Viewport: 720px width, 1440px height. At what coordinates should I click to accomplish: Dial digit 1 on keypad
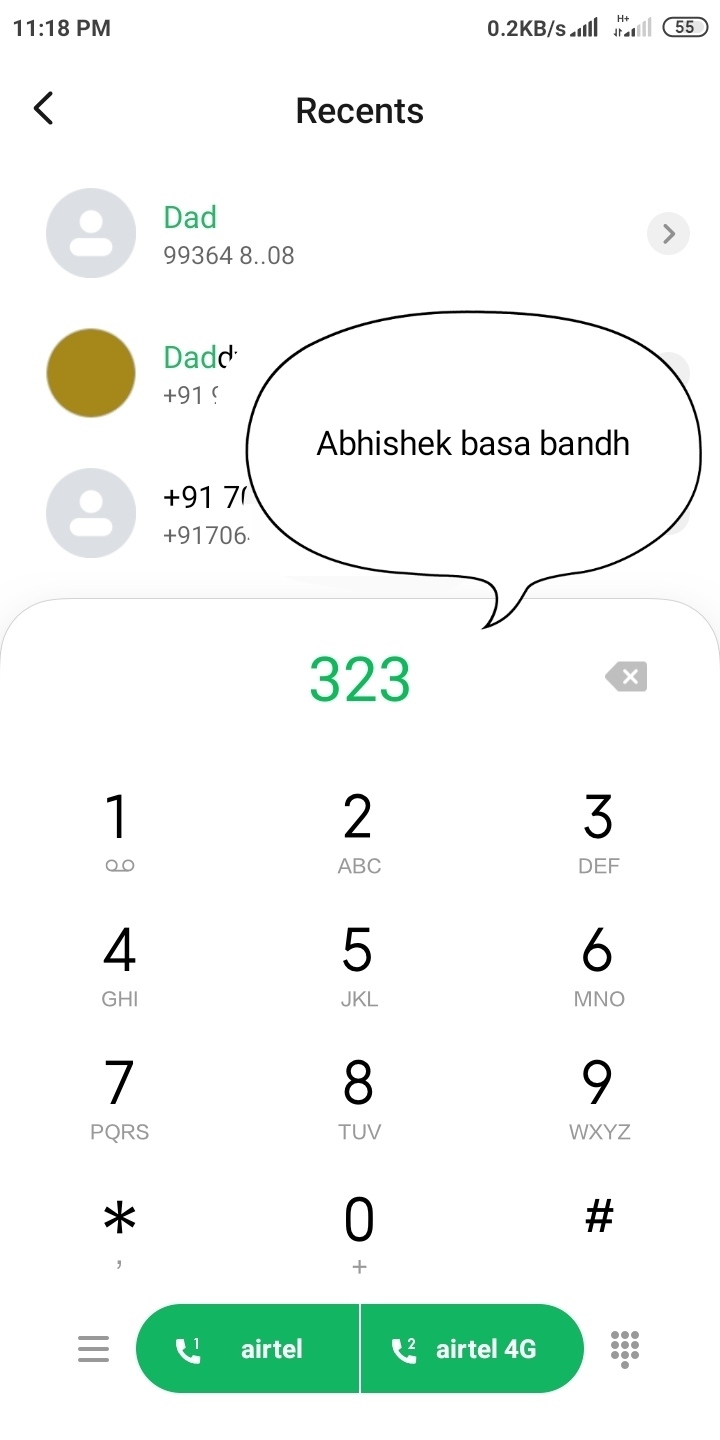click(119, 832)
